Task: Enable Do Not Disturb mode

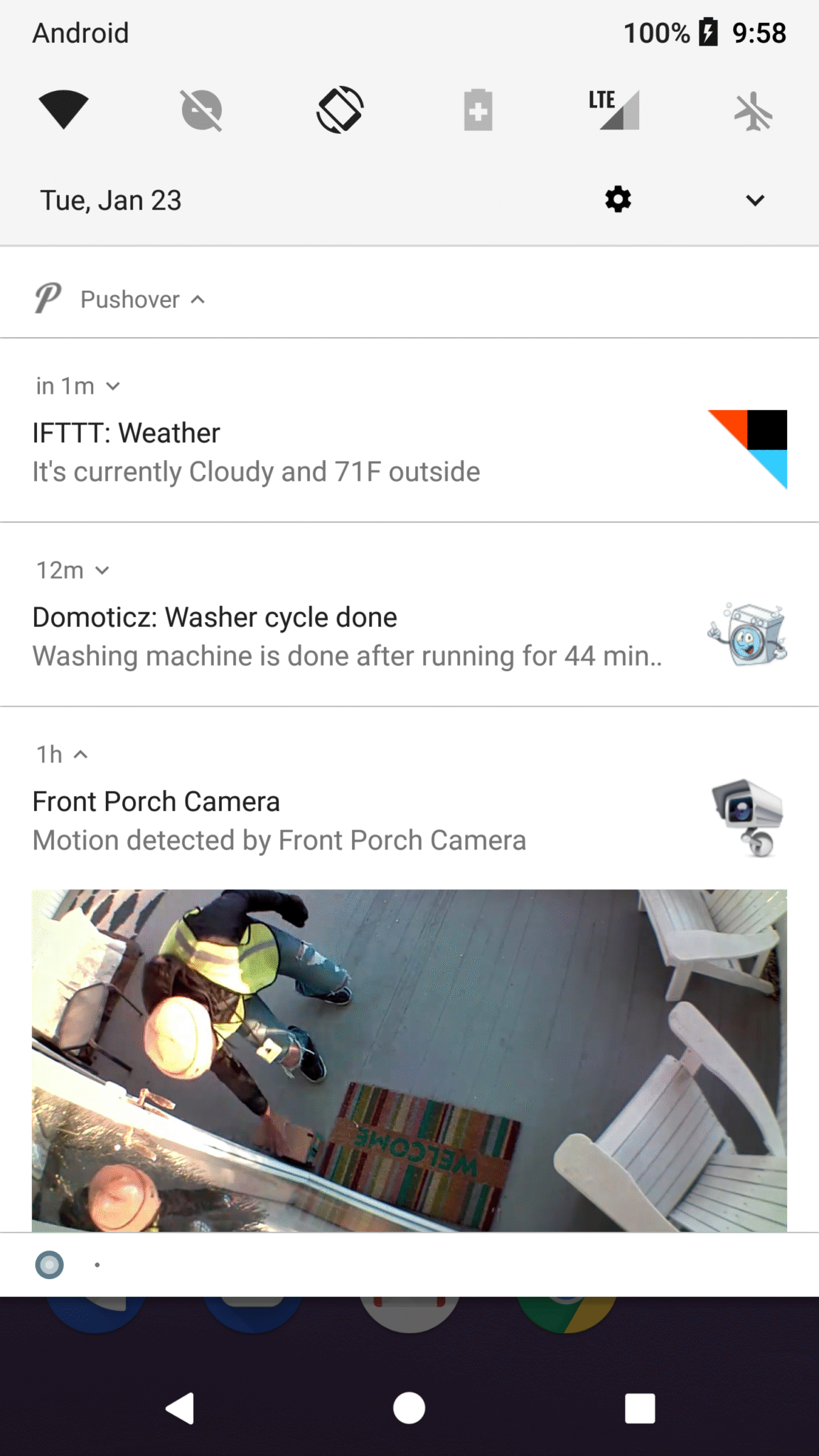Action: tap(201, 110)
